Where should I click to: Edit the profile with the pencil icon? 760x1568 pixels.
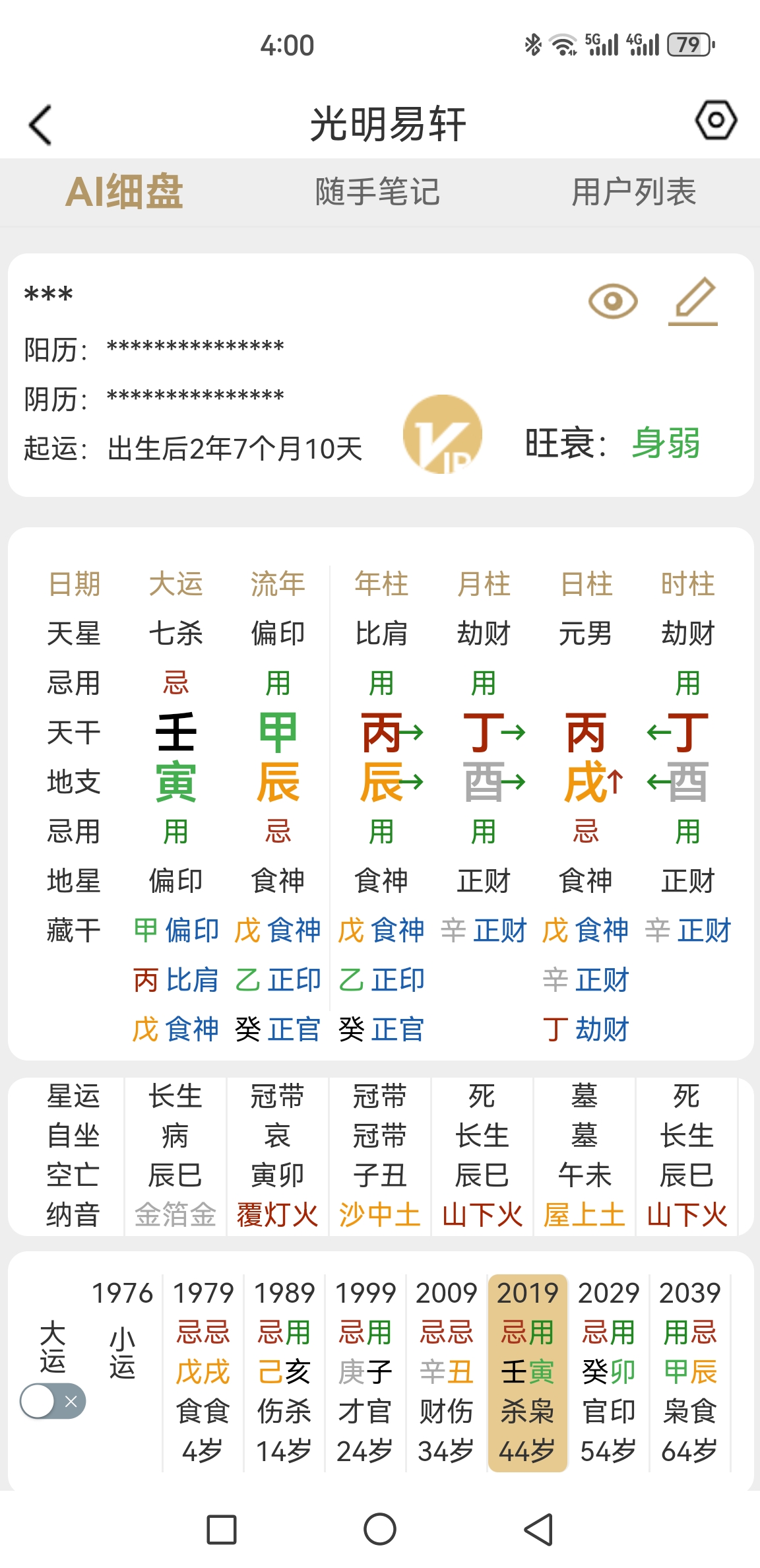click(694, 302)
